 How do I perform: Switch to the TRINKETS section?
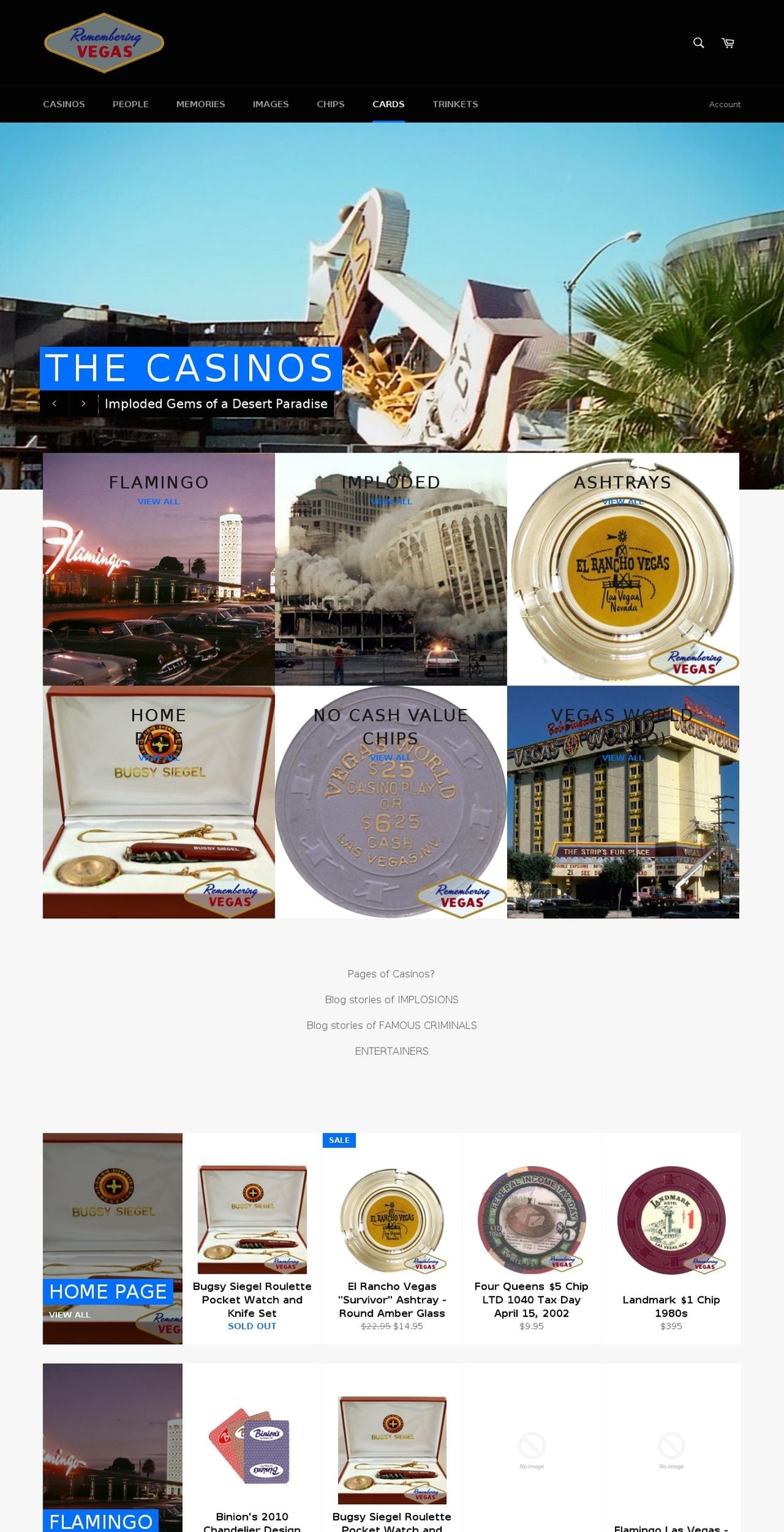(456, 104)
